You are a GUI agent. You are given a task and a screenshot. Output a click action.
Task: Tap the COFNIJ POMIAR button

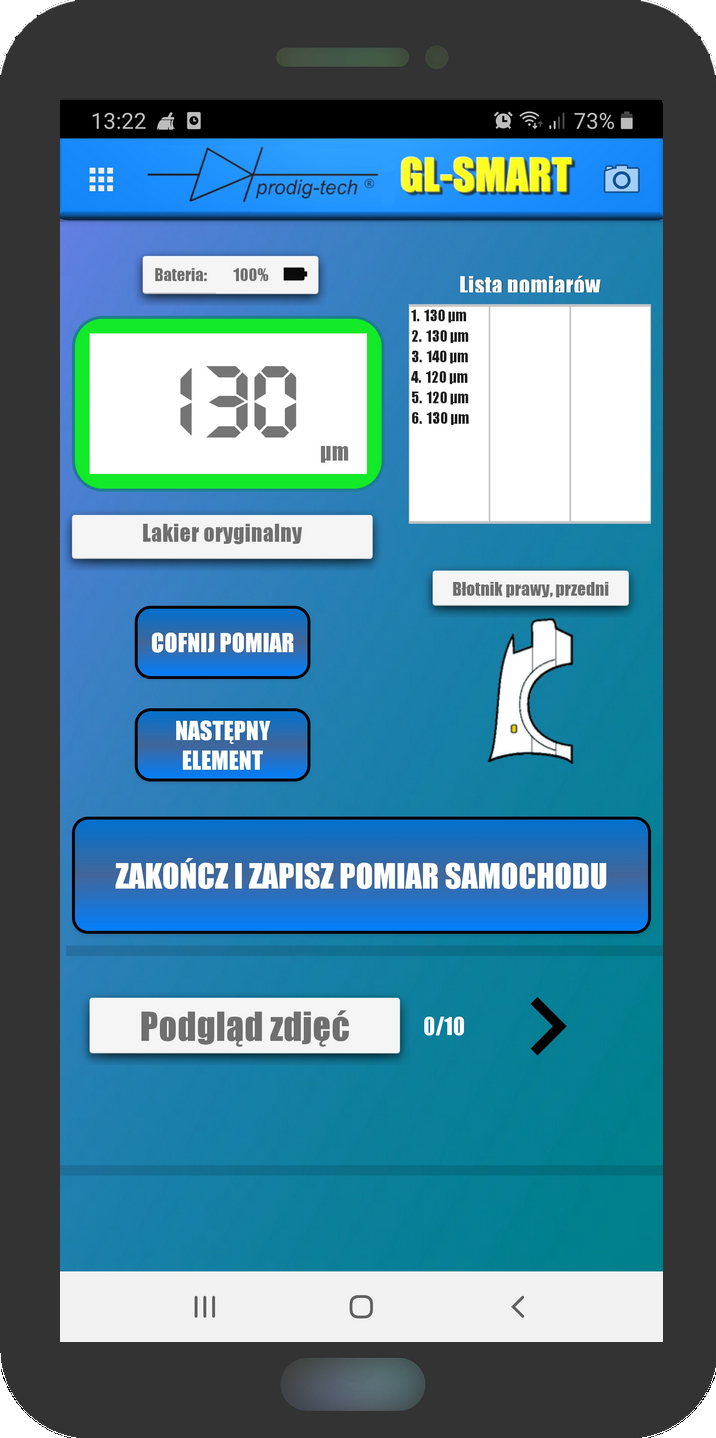pos(222,643)
